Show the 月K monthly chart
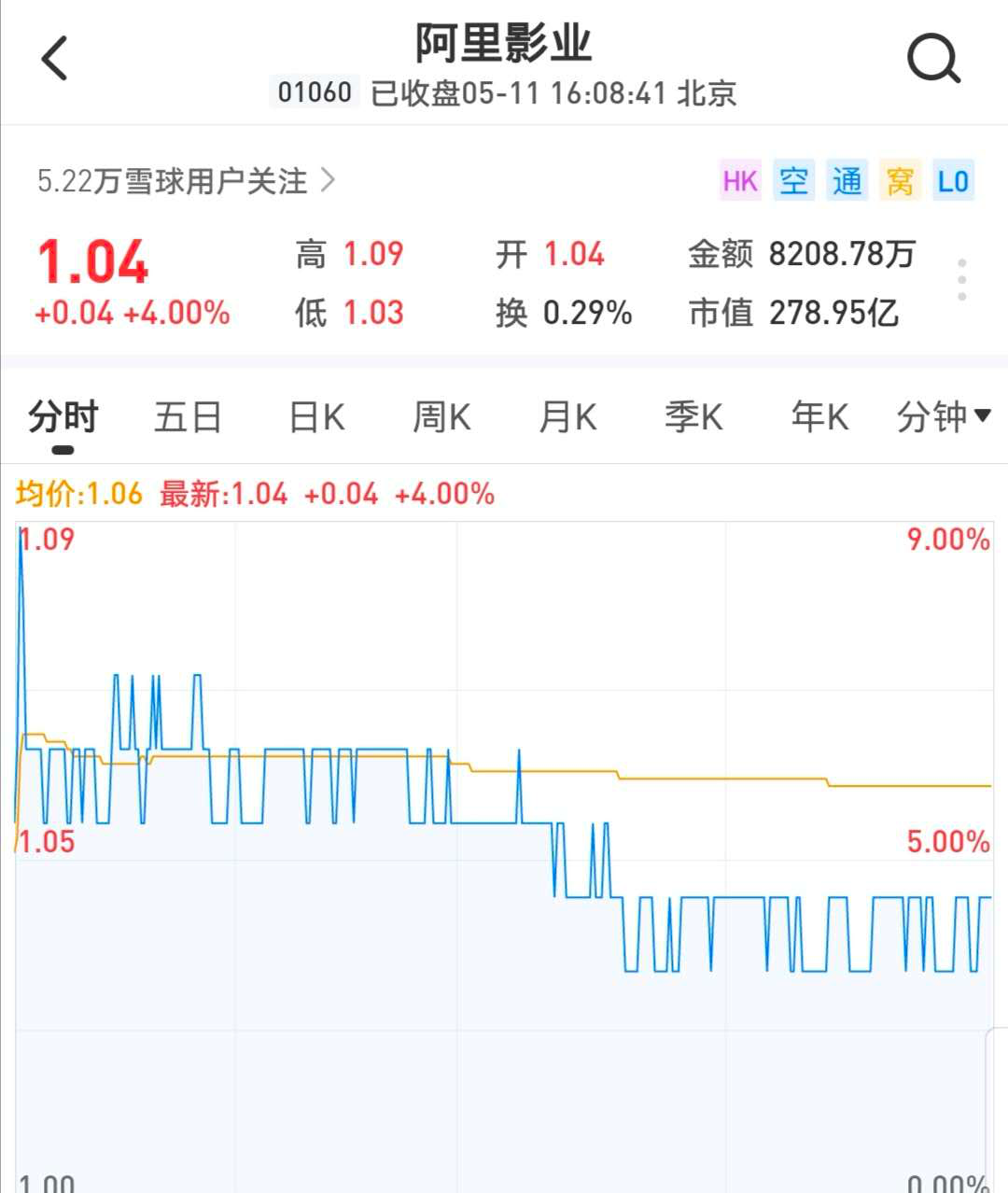The width and height of the screenshot is (1008, 1193). (x=567, y=417)
